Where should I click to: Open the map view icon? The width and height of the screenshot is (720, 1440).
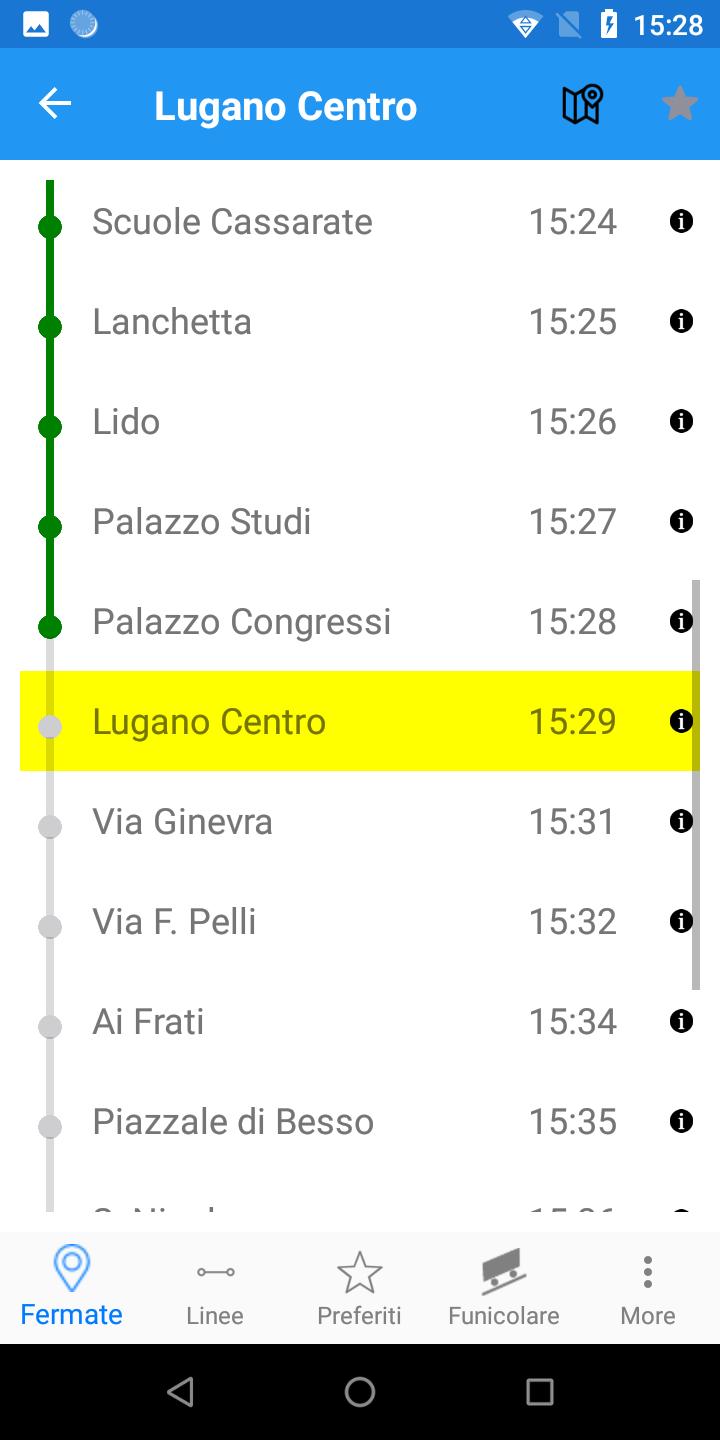(x=582, y=104)
